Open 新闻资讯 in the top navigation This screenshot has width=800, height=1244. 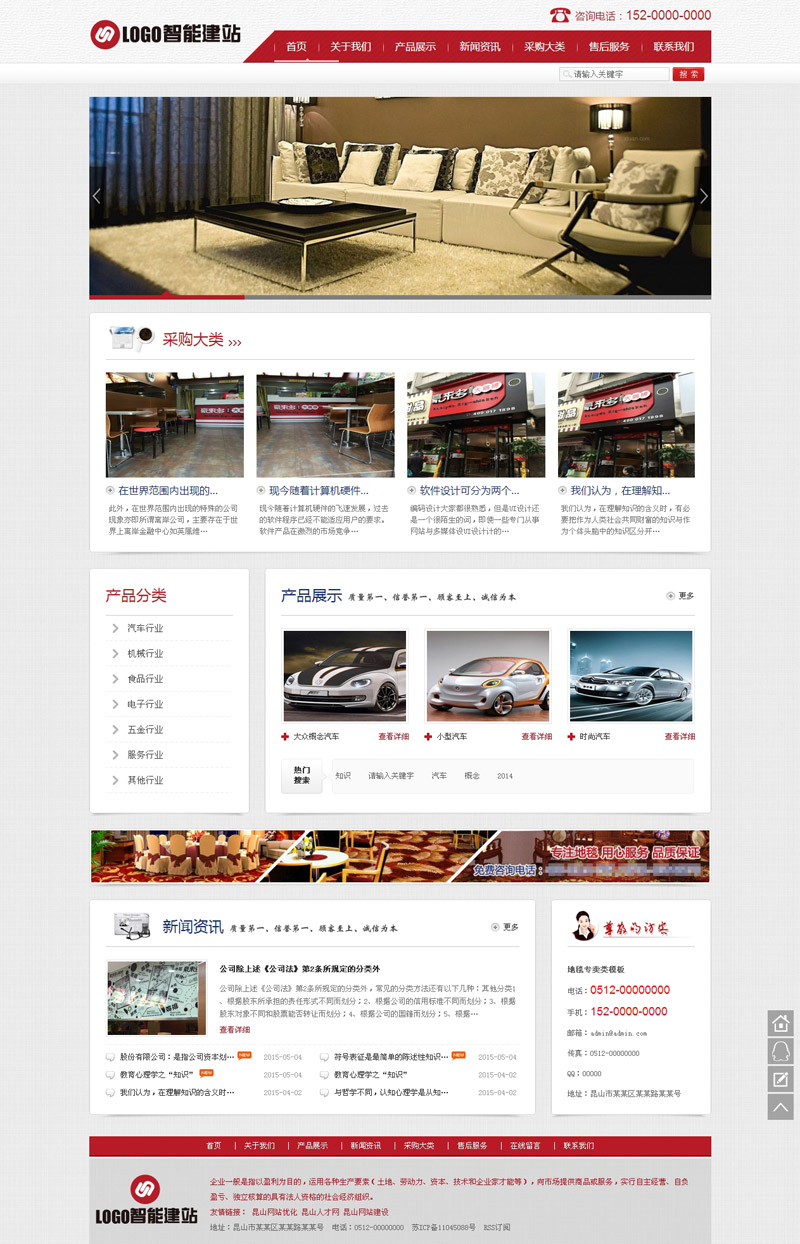point(480,47)
